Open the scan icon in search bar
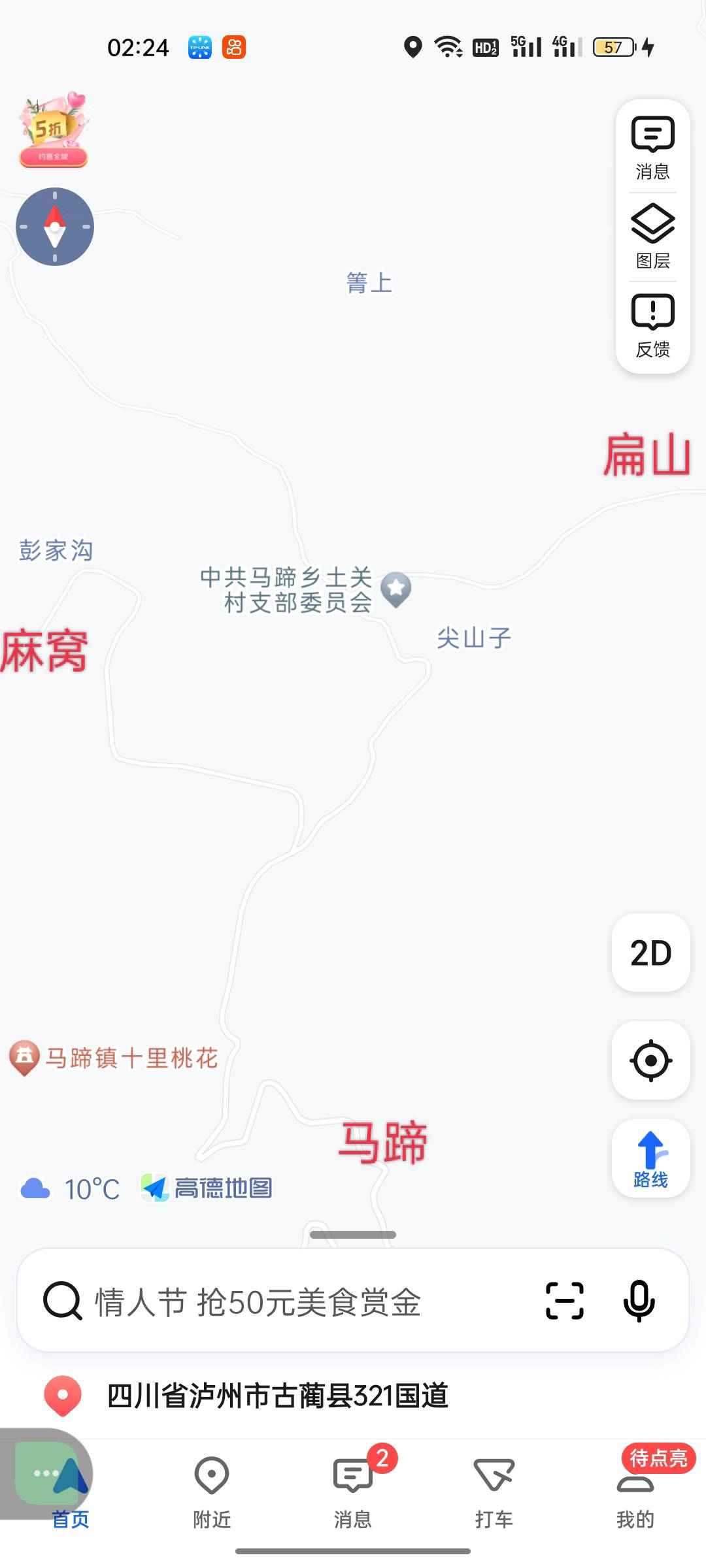Image resolution: width=706 pixels, height=1568 pixels. tap(564, 1301)
